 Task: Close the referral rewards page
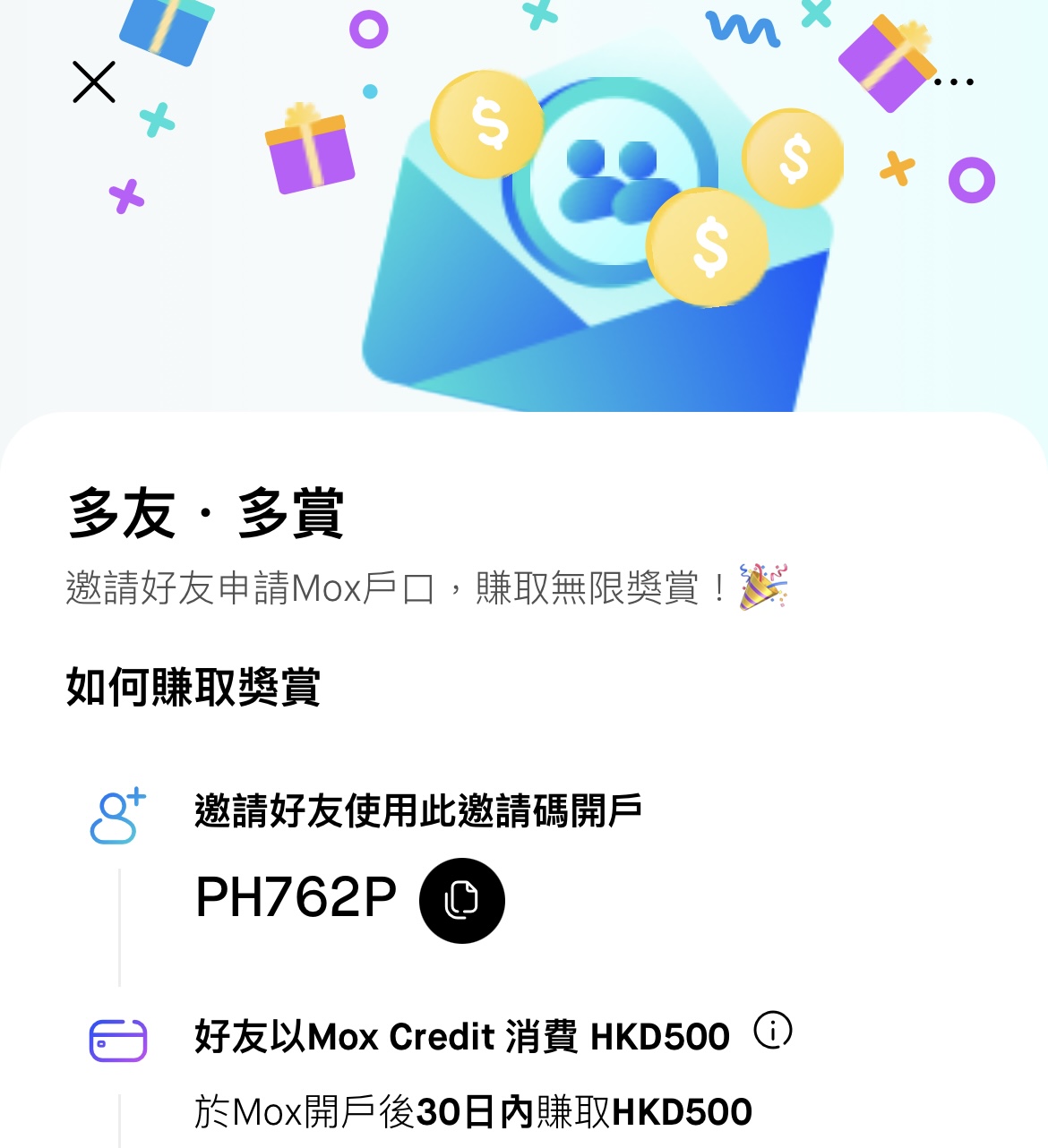94,82
